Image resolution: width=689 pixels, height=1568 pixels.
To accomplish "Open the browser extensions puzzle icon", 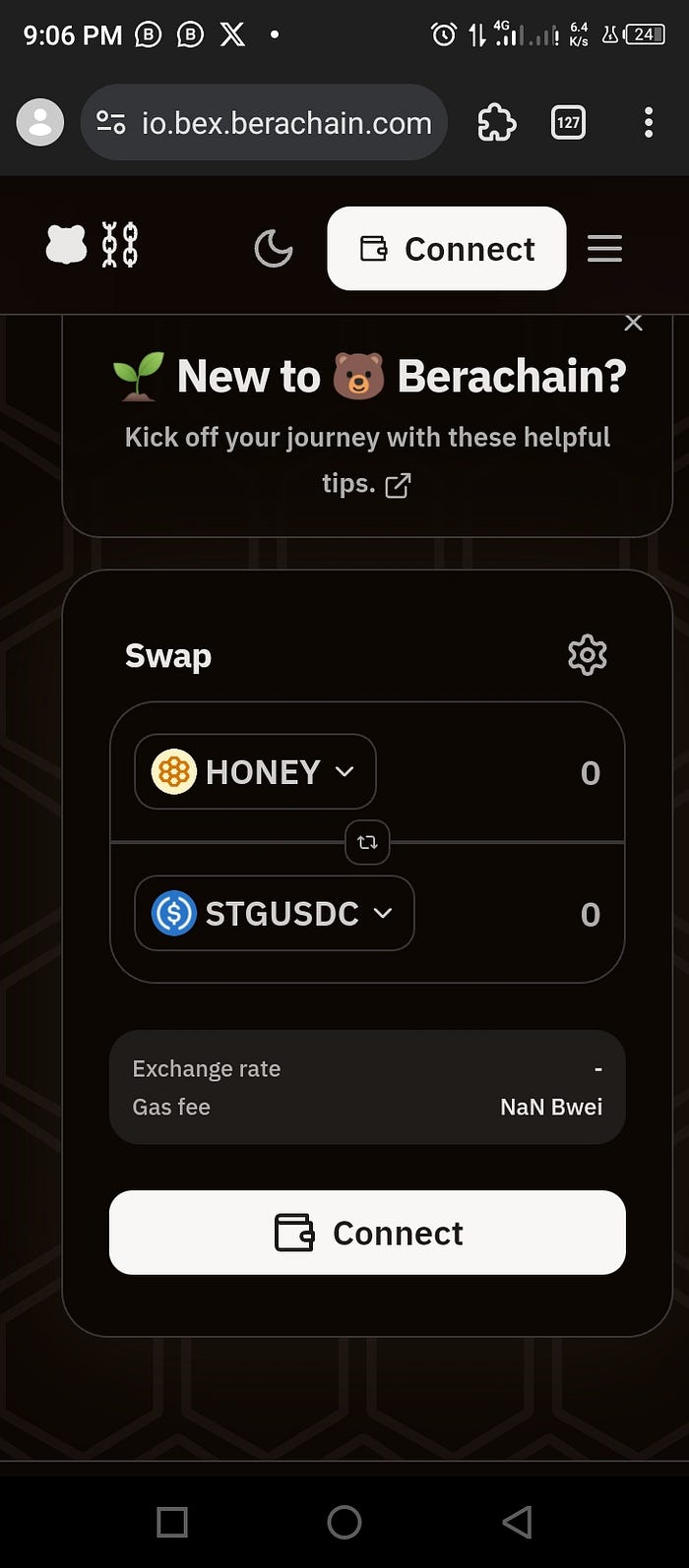I will pyautogui.click(x=496, y=123).
